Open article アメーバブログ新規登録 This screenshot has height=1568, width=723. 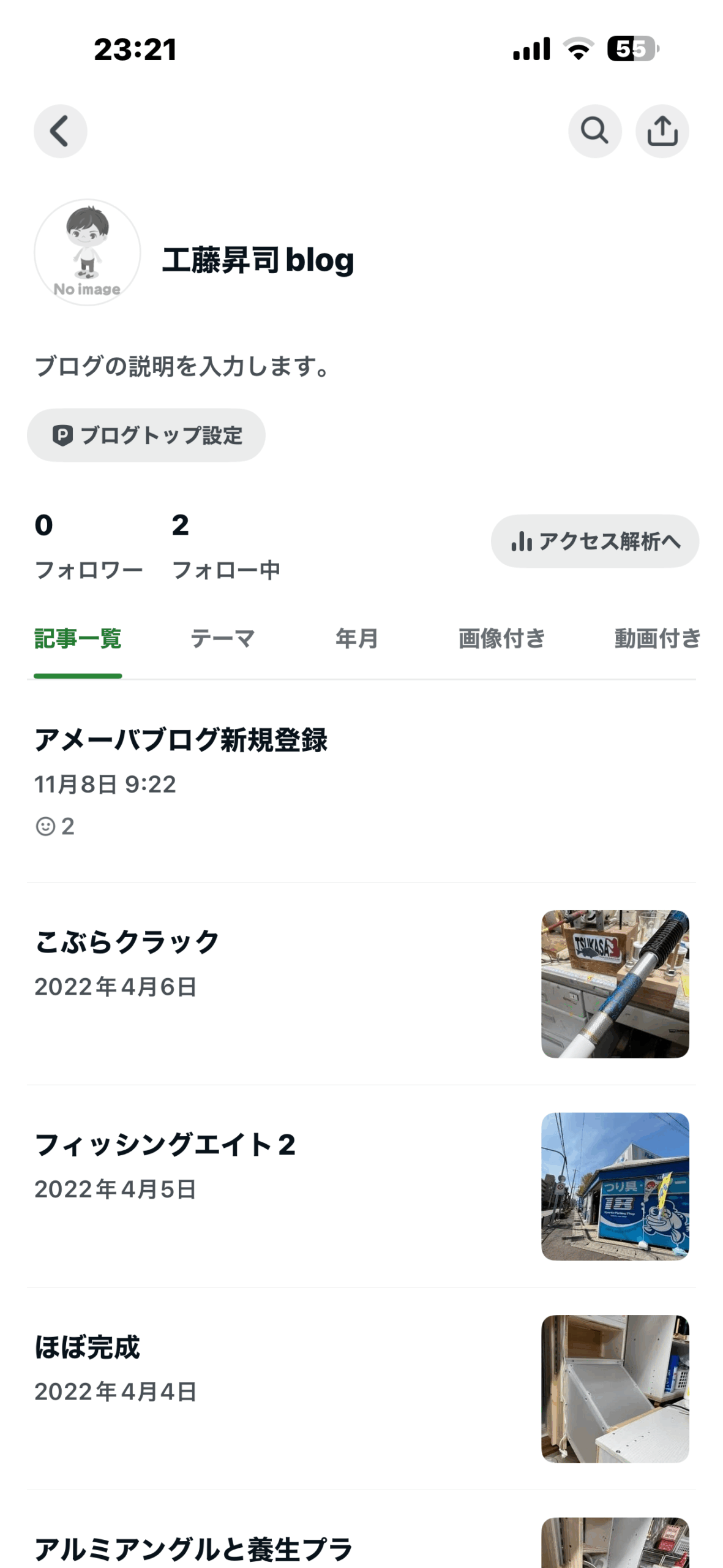(181, 740)
